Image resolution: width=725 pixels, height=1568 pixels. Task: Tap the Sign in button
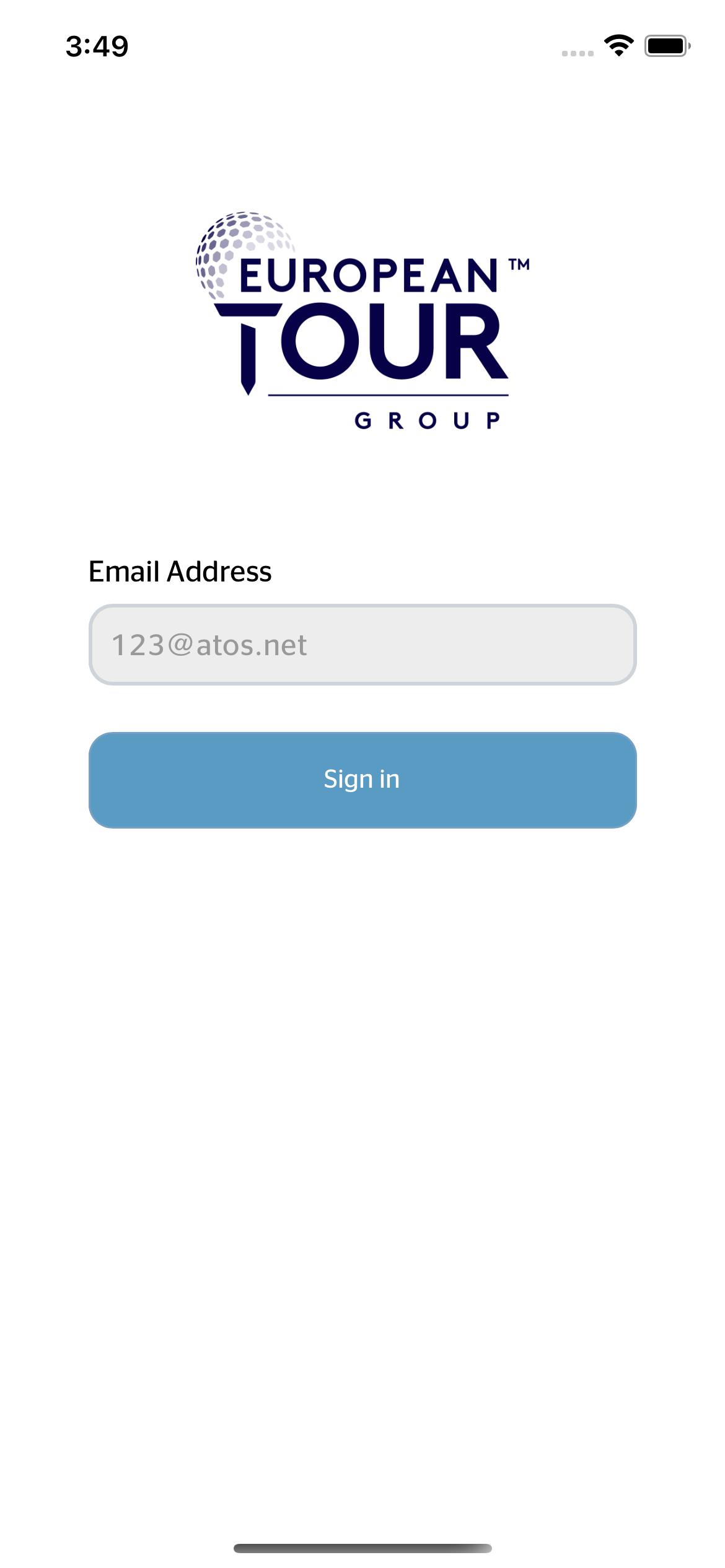[x=362, y=780]
